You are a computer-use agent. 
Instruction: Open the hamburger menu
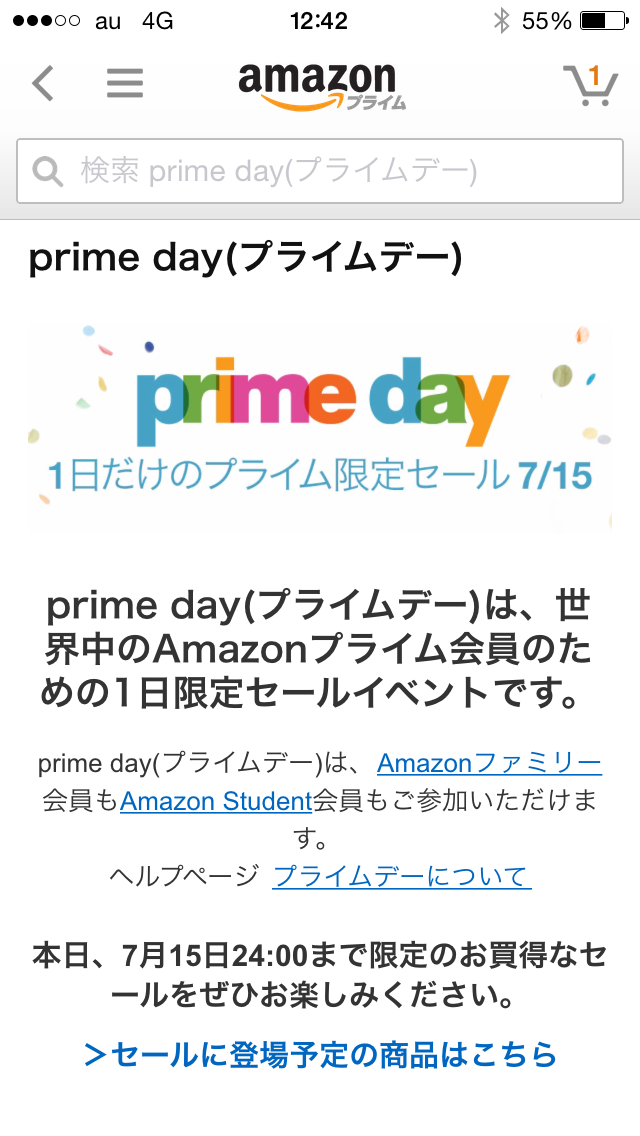(125, 83)
